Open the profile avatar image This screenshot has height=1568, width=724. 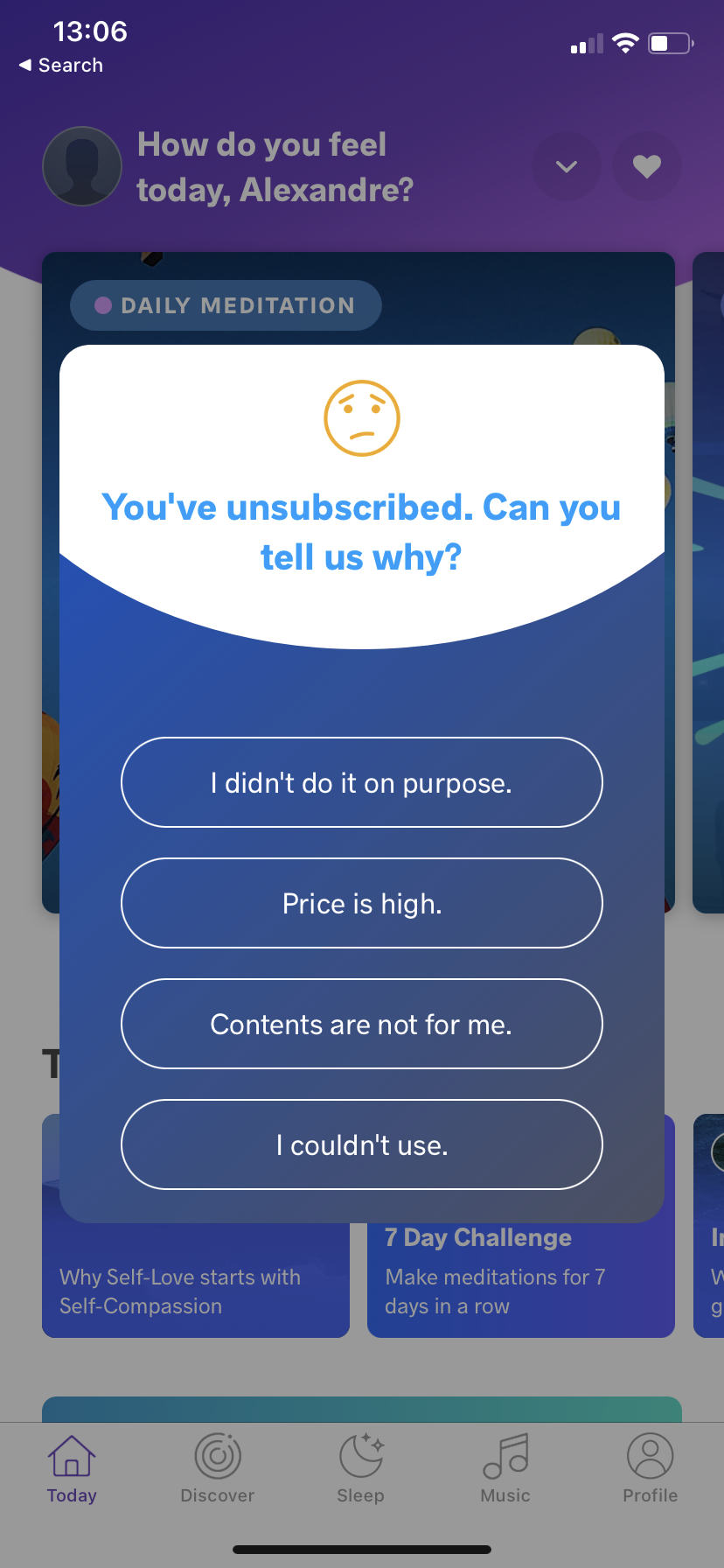coord(81,166)
